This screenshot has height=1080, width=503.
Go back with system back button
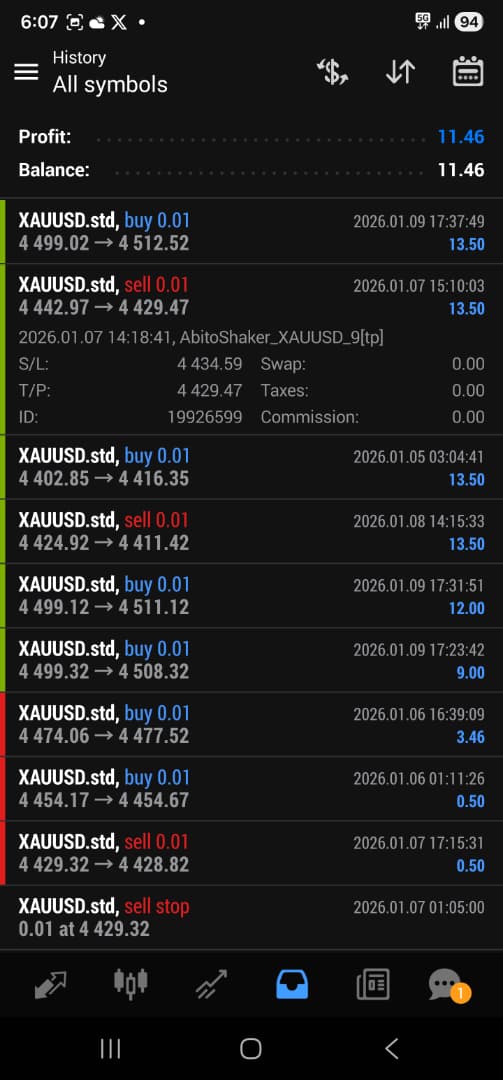click(x=391, y=1048)
